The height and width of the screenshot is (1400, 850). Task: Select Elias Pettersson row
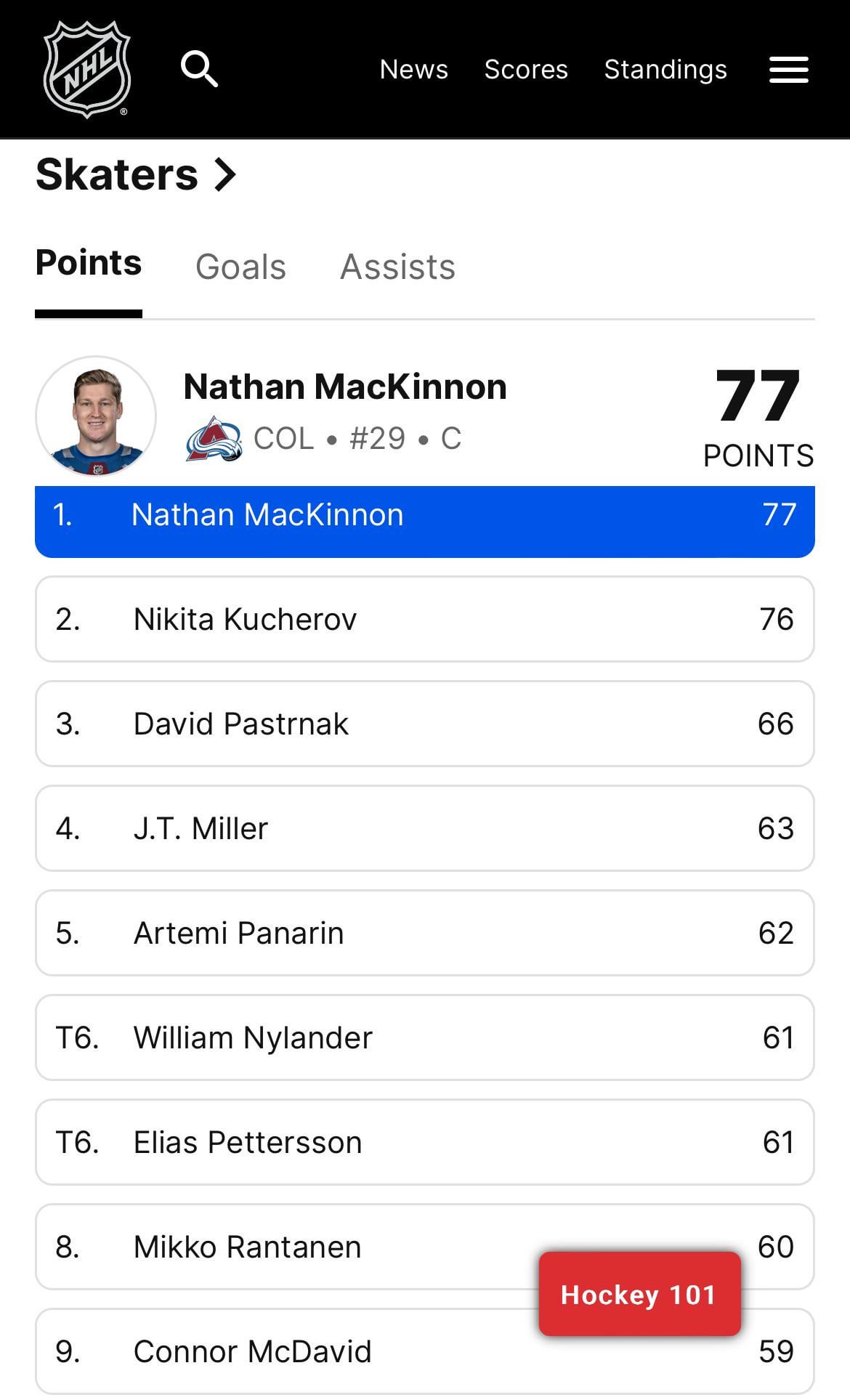424,1142
